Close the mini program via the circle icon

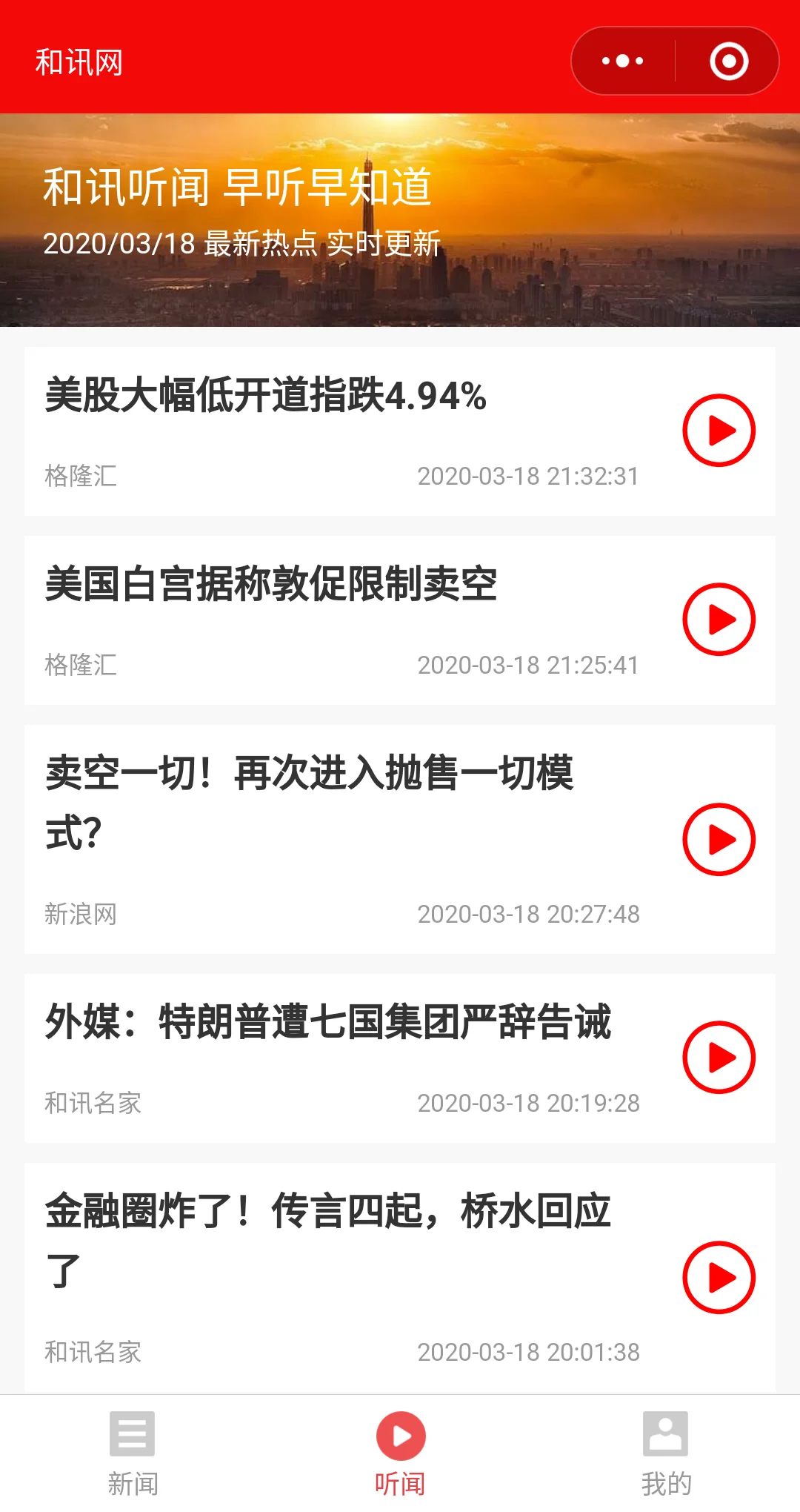click(x=729, y=62)
